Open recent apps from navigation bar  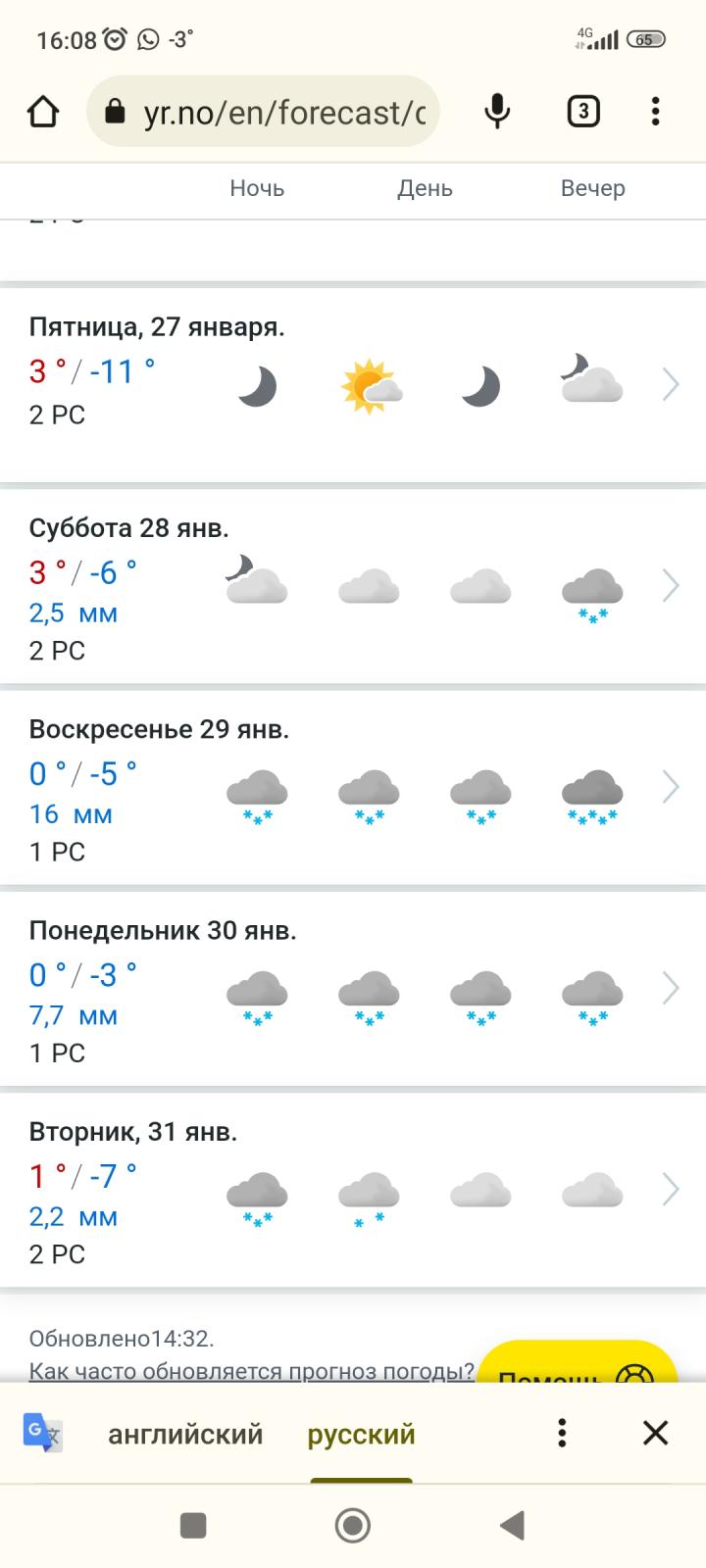193,1525
